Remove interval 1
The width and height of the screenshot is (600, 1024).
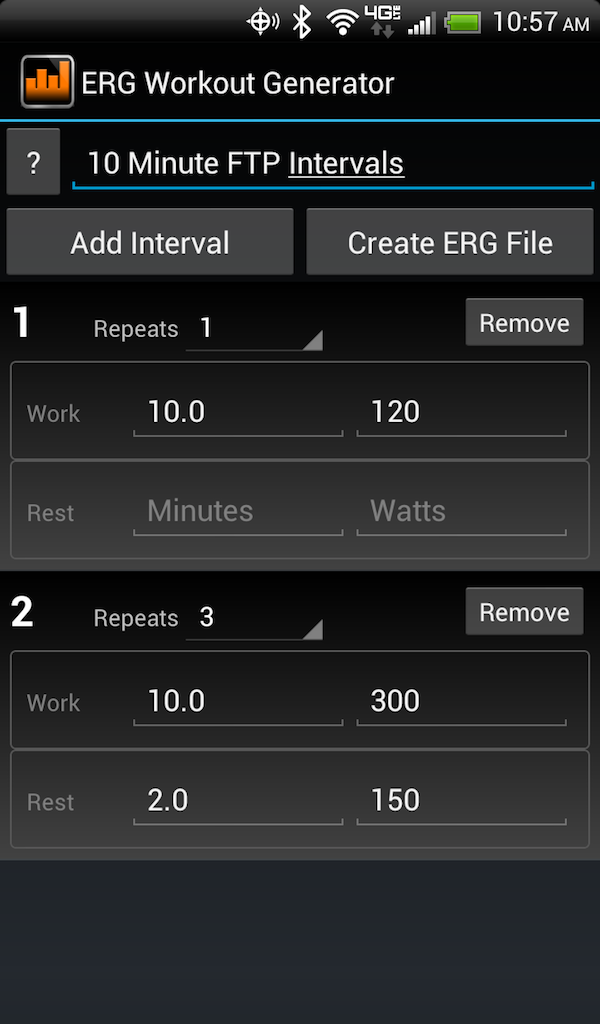click(524, 323)
